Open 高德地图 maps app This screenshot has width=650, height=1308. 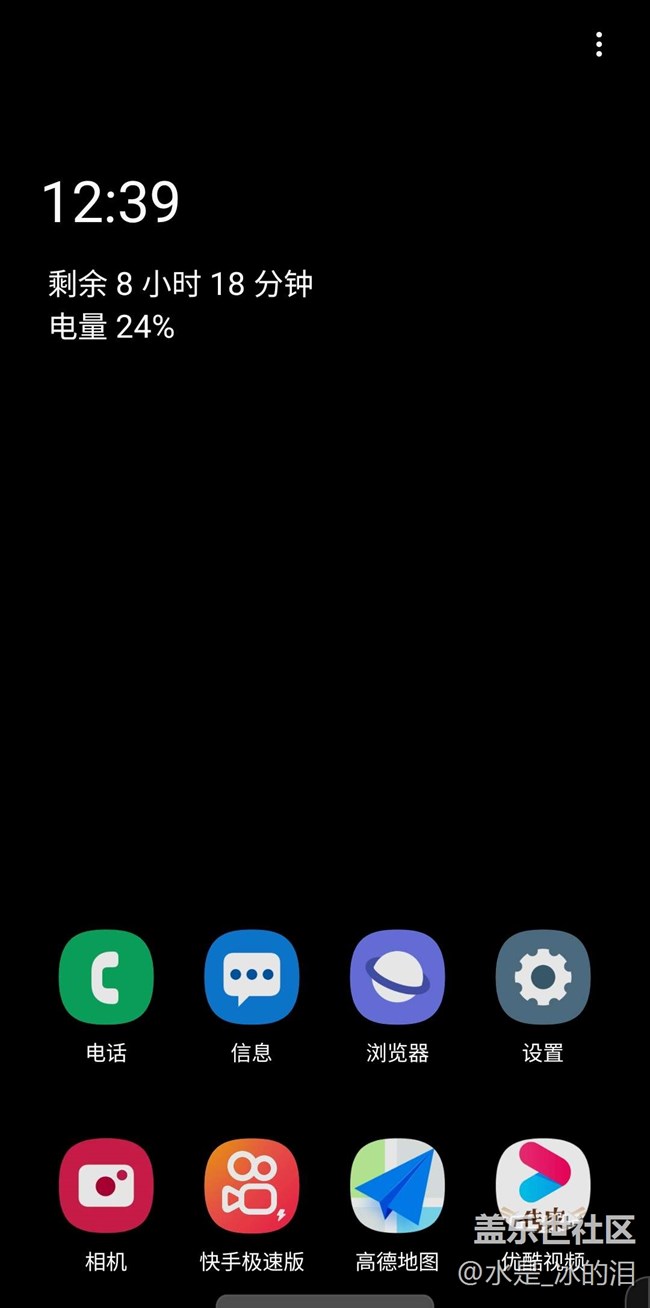397,1186
